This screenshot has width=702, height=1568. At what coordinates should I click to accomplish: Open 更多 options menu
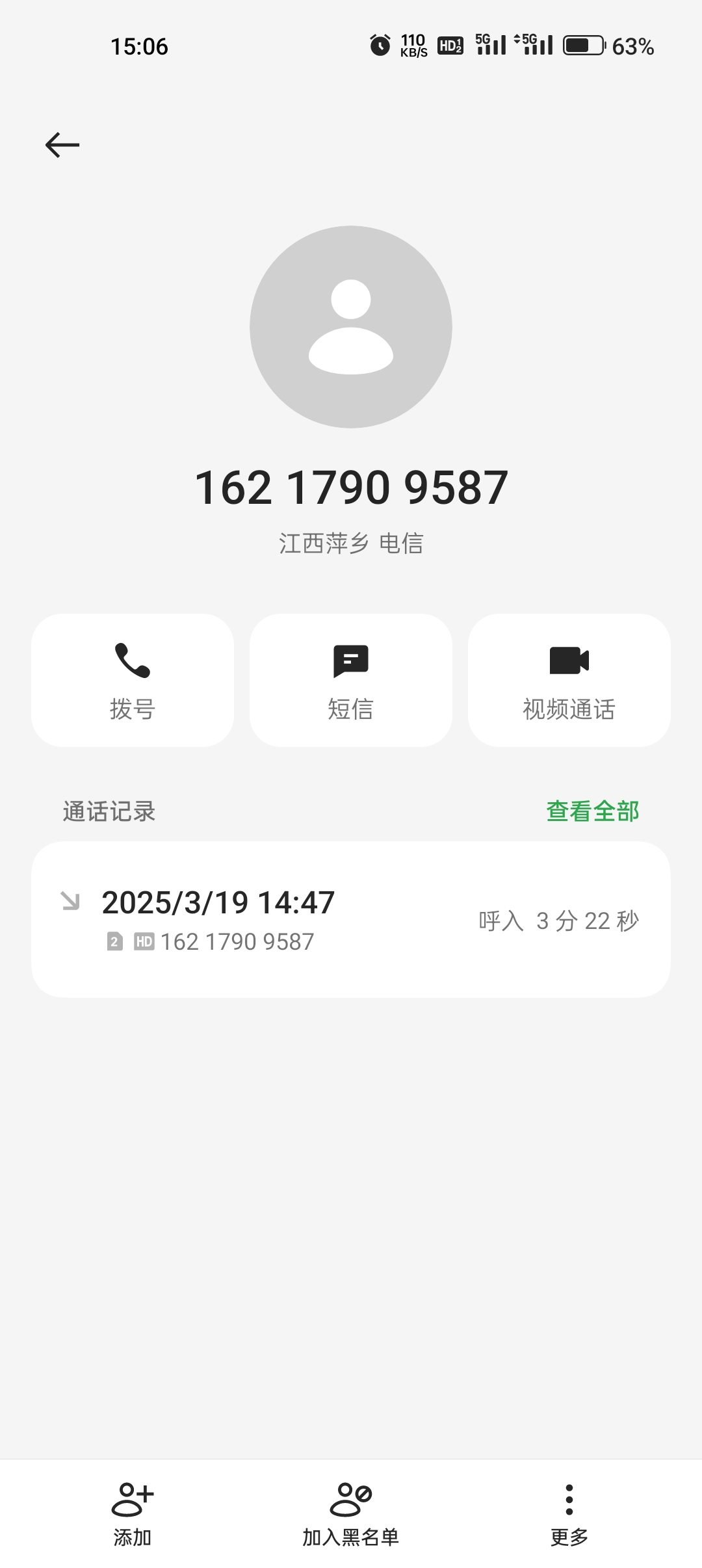(569, 1513)
